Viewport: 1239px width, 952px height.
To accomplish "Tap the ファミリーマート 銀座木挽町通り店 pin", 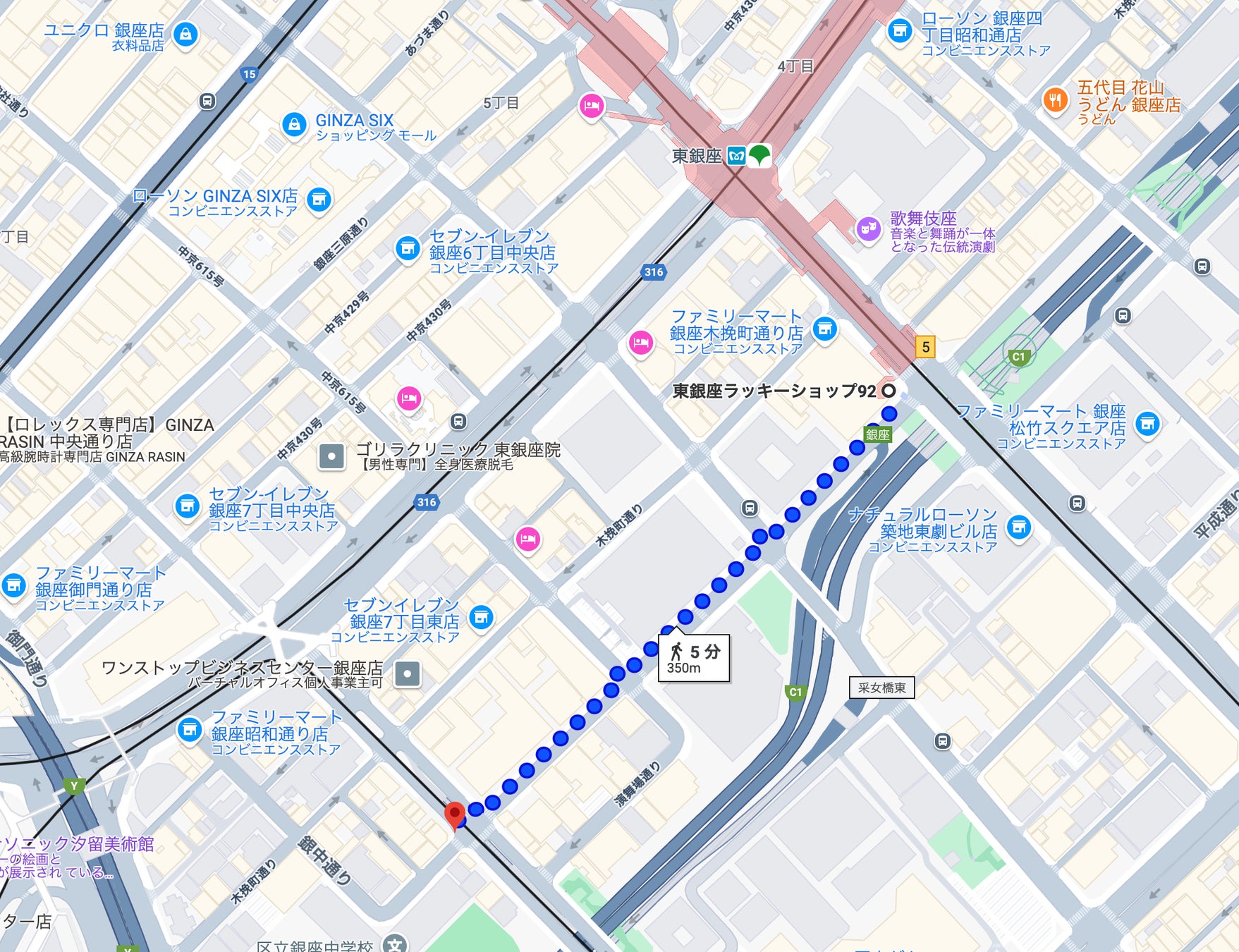I will [824, 328].
